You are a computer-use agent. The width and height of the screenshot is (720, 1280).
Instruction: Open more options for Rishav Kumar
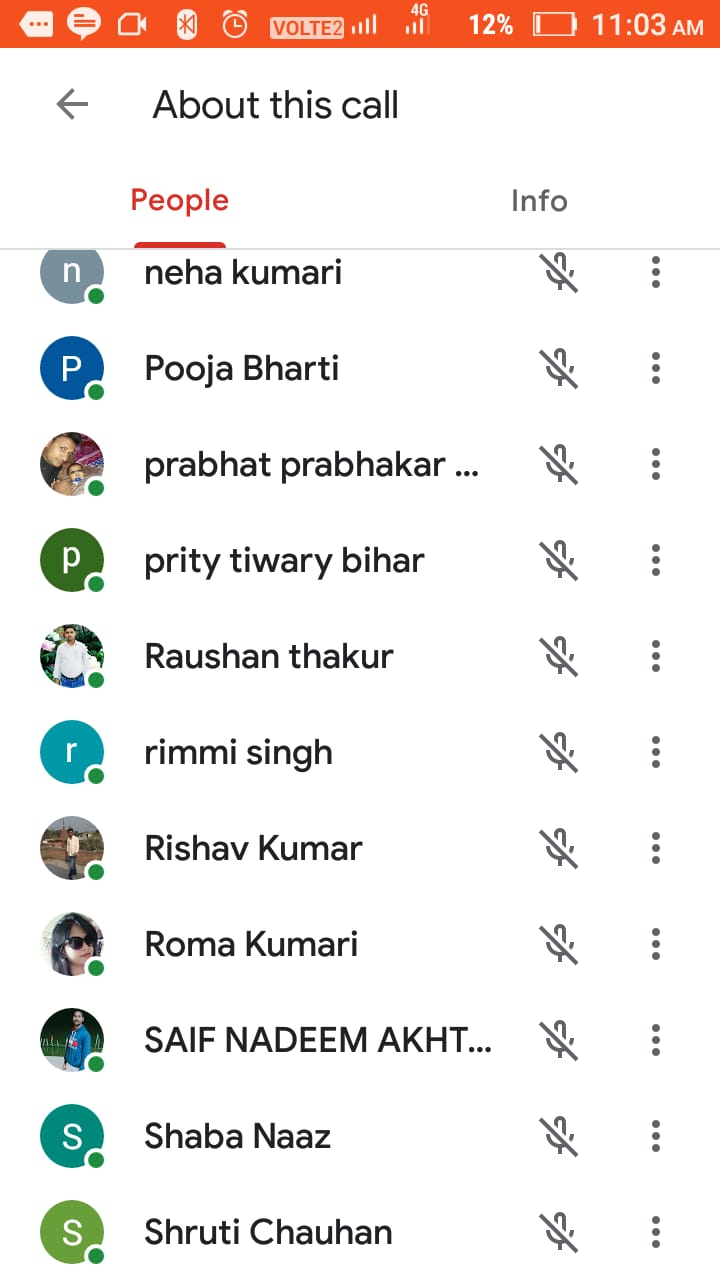tap(656, 848)
